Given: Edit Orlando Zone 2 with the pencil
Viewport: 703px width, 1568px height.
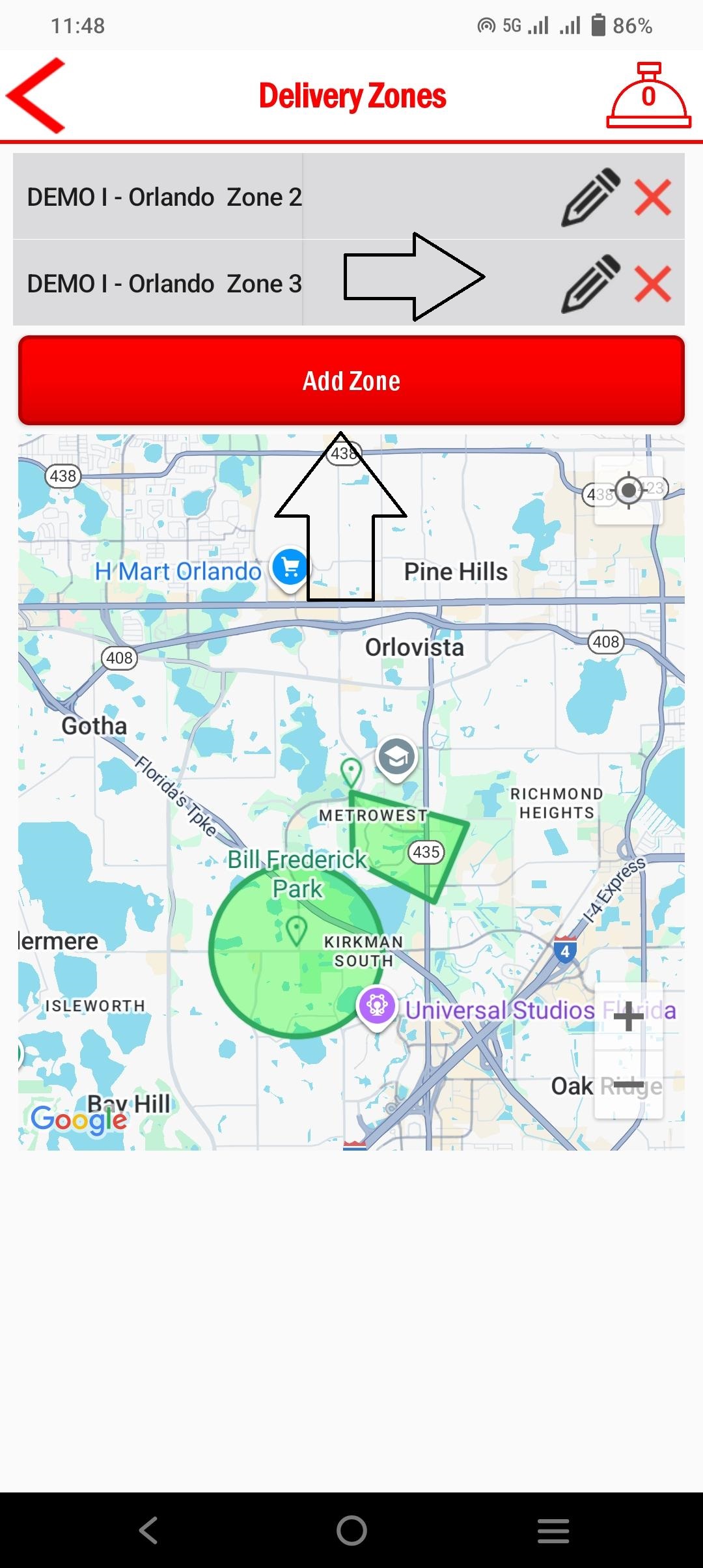Looking at the screenshot, I should 591,197.
